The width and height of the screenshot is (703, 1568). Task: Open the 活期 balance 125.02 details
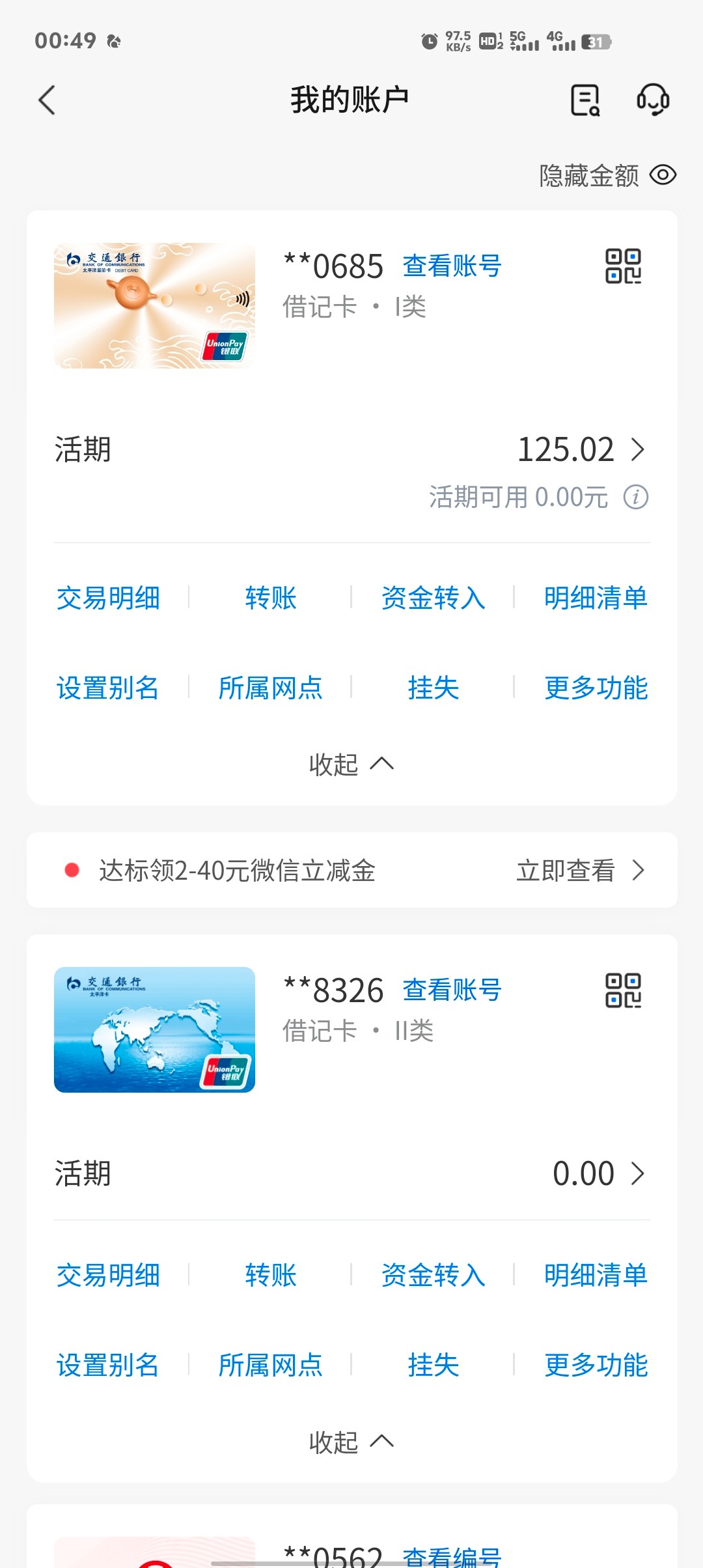pyautogui.click(x=351, y=449)
